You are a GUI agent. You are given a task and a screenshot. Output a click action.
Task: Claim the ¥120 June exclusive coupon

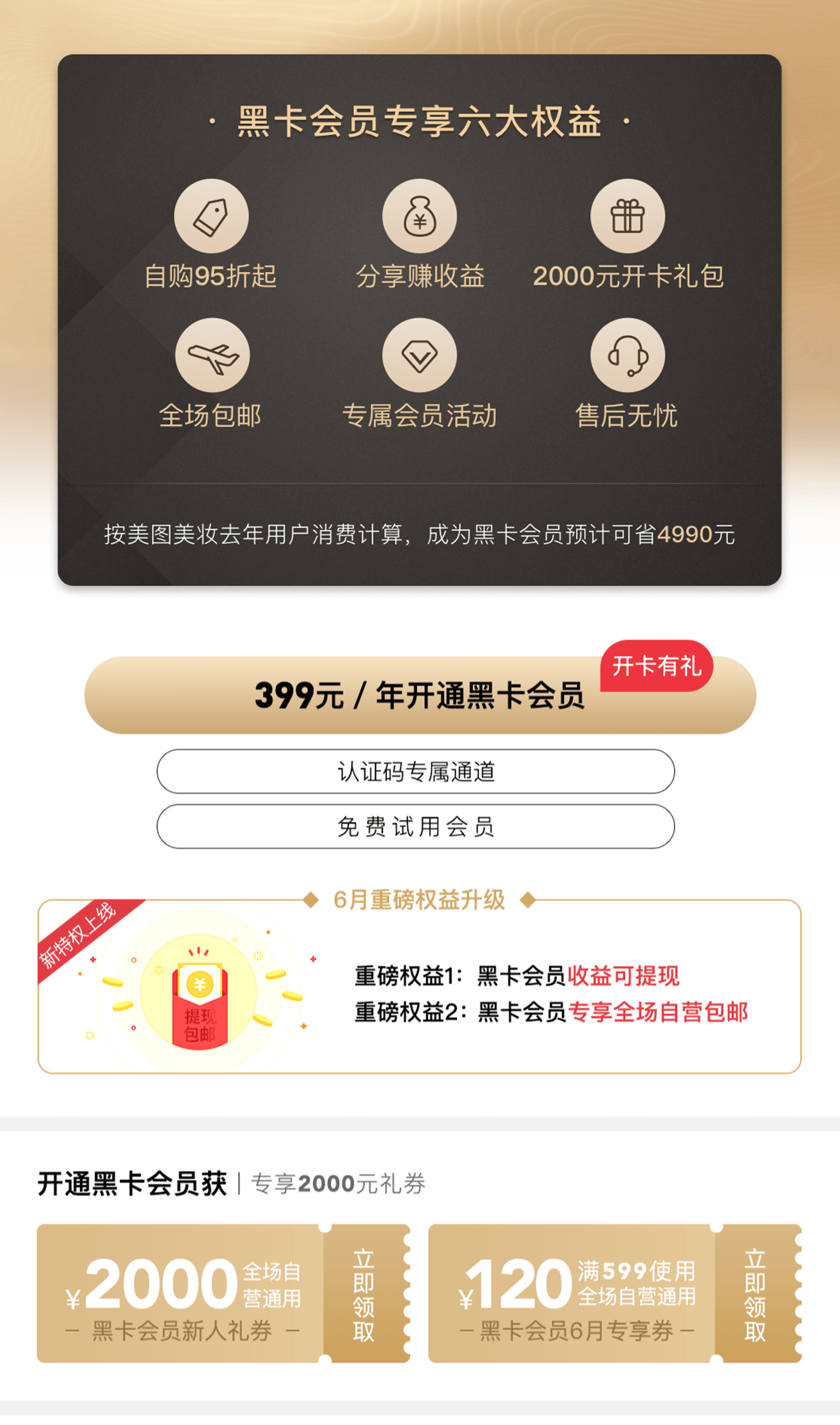[755, 1295]
